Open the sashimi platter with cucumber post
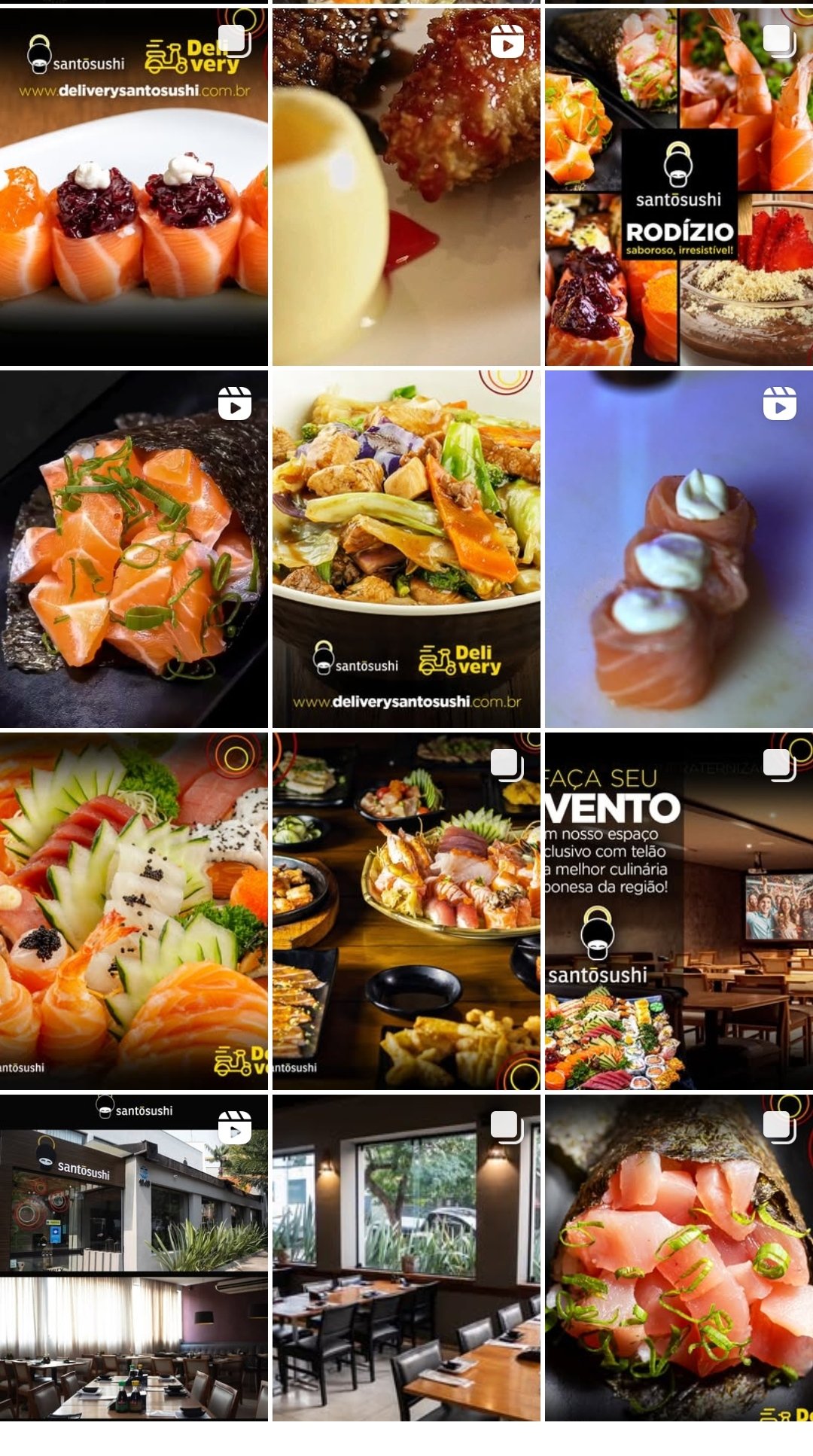The width and height of the screenshot is (813, 1456). [x=134, y=911]
